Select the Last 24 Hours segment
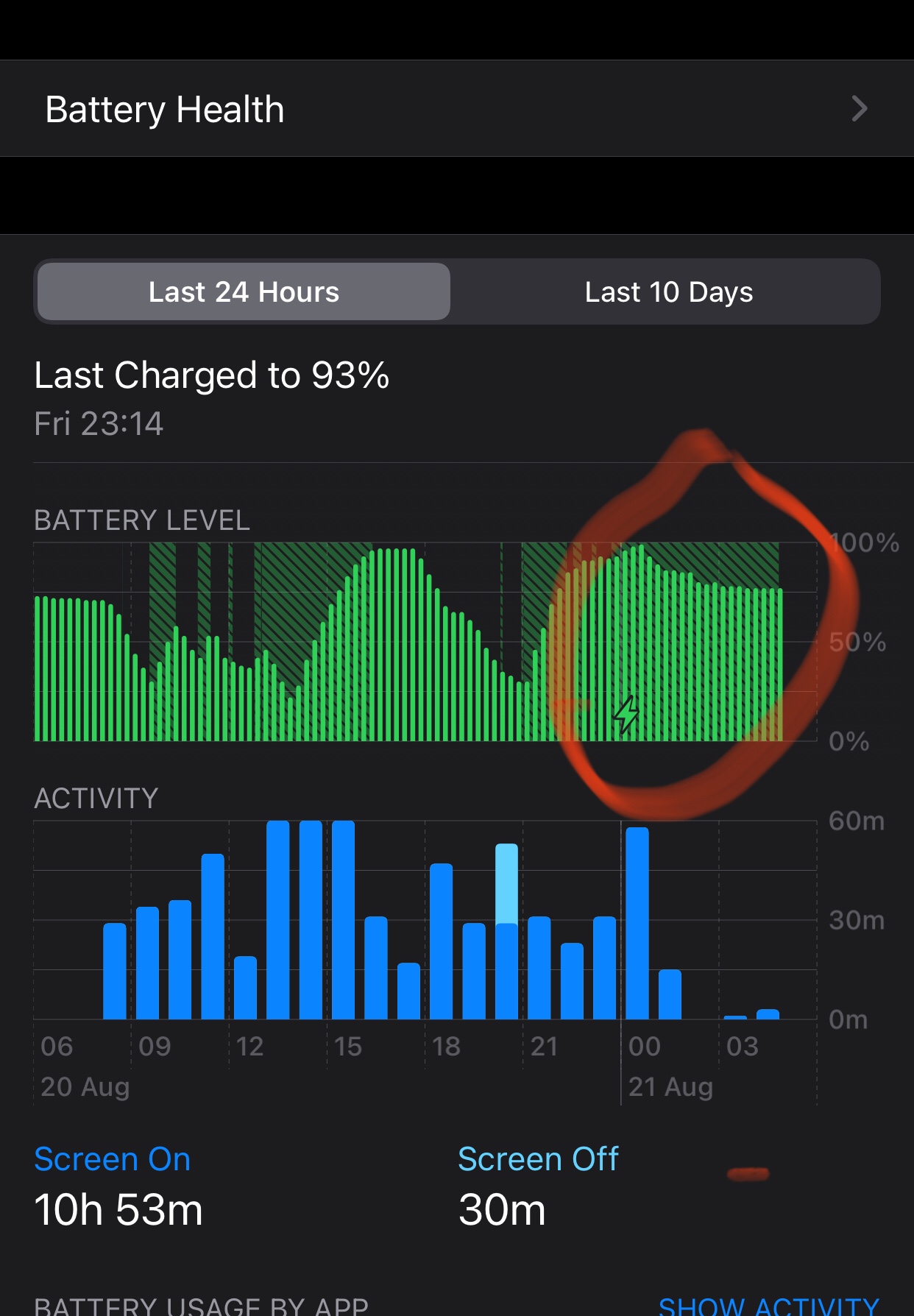 [x=244, y=292]
